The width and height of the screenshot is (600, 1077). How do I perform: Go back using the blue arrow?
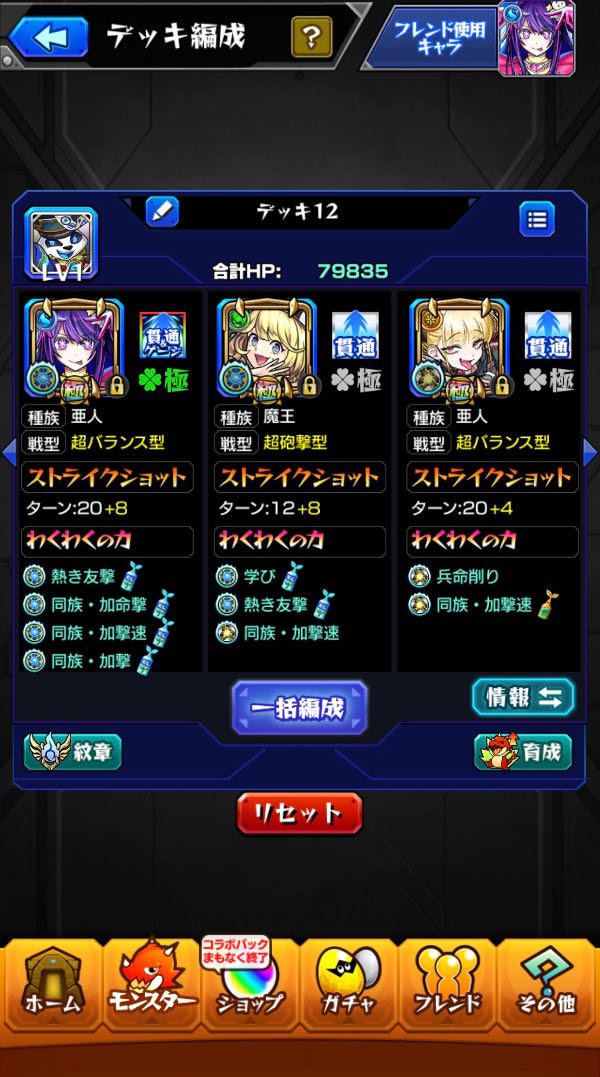click(50, 38)
